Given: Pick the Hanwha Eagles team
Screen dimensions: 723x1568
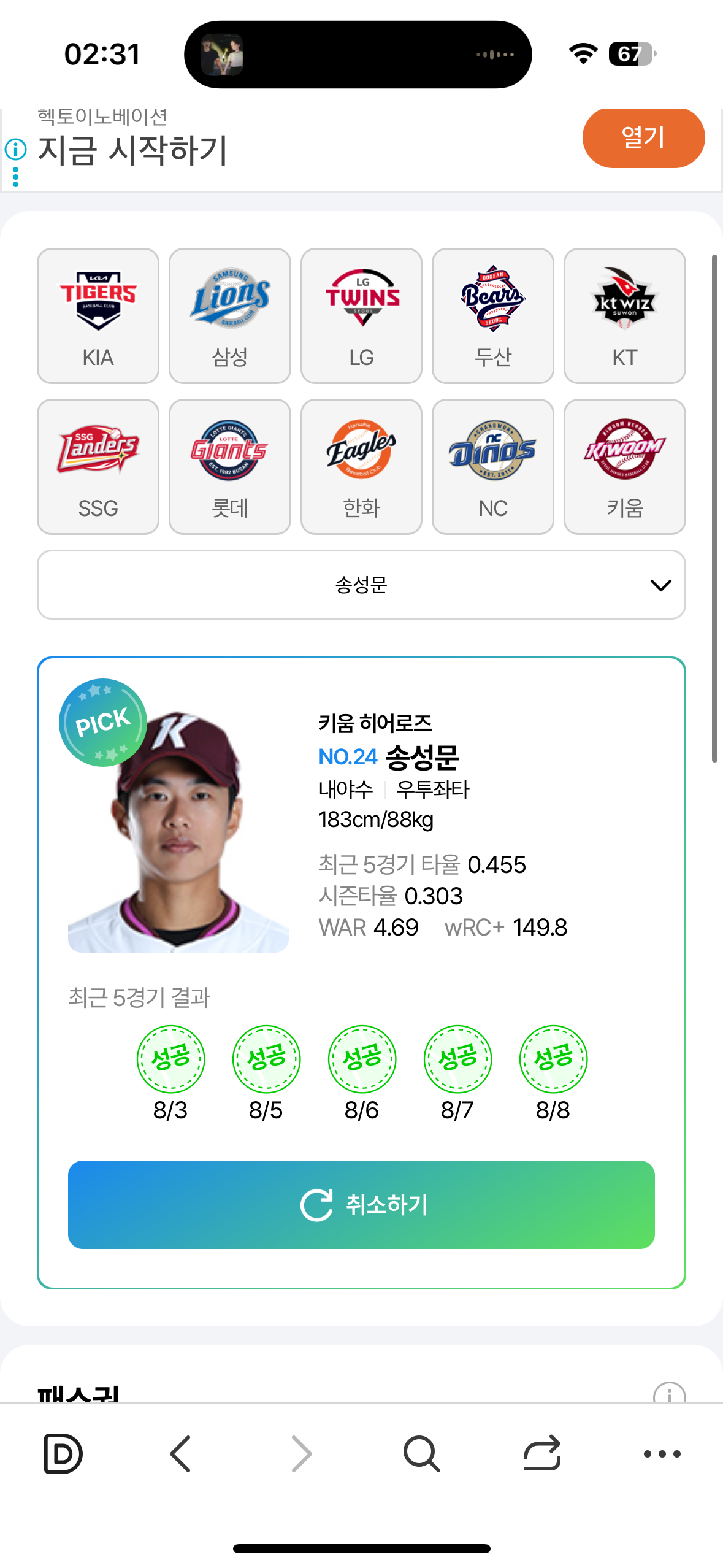Looking at the screenshot, I should pos(361,466).
